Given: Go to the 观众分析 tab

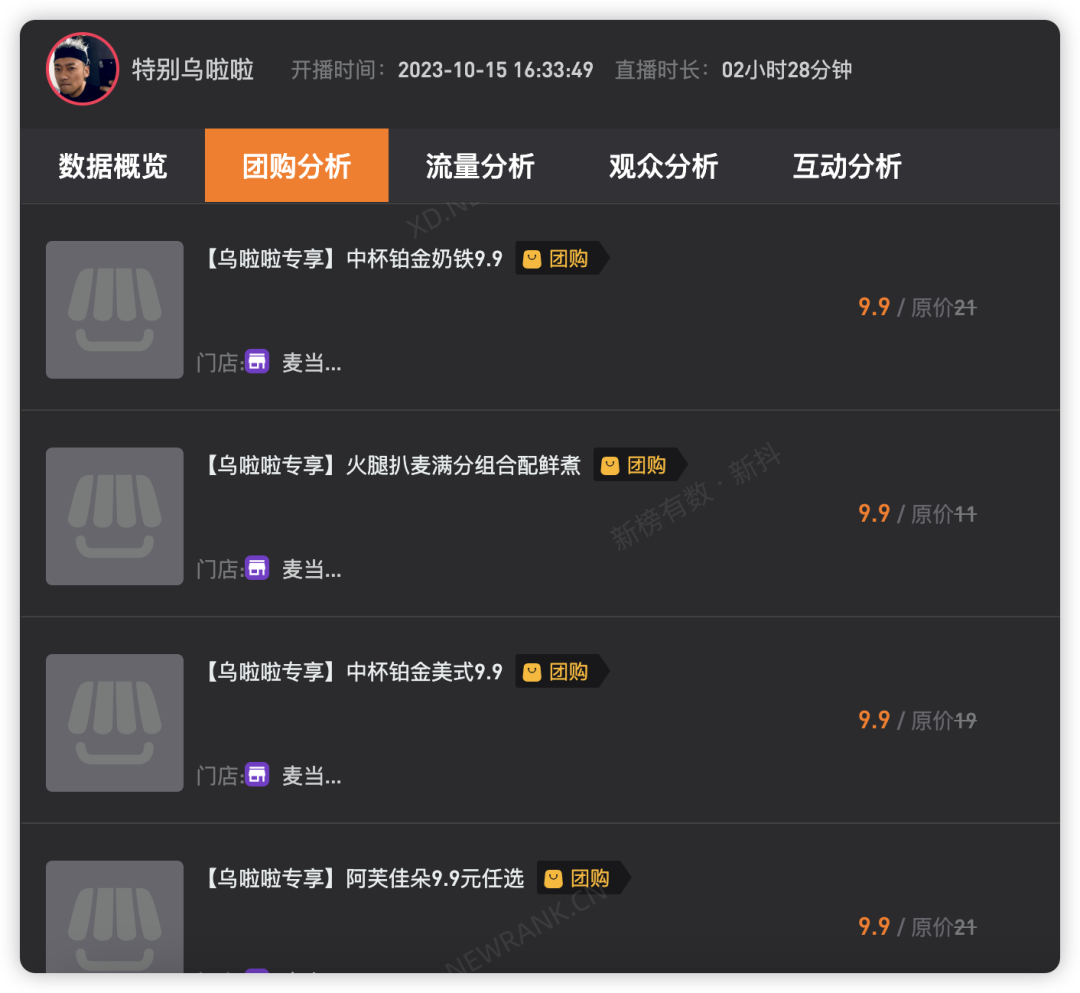Looking at the screenshot, I should (x=663, y=166).
